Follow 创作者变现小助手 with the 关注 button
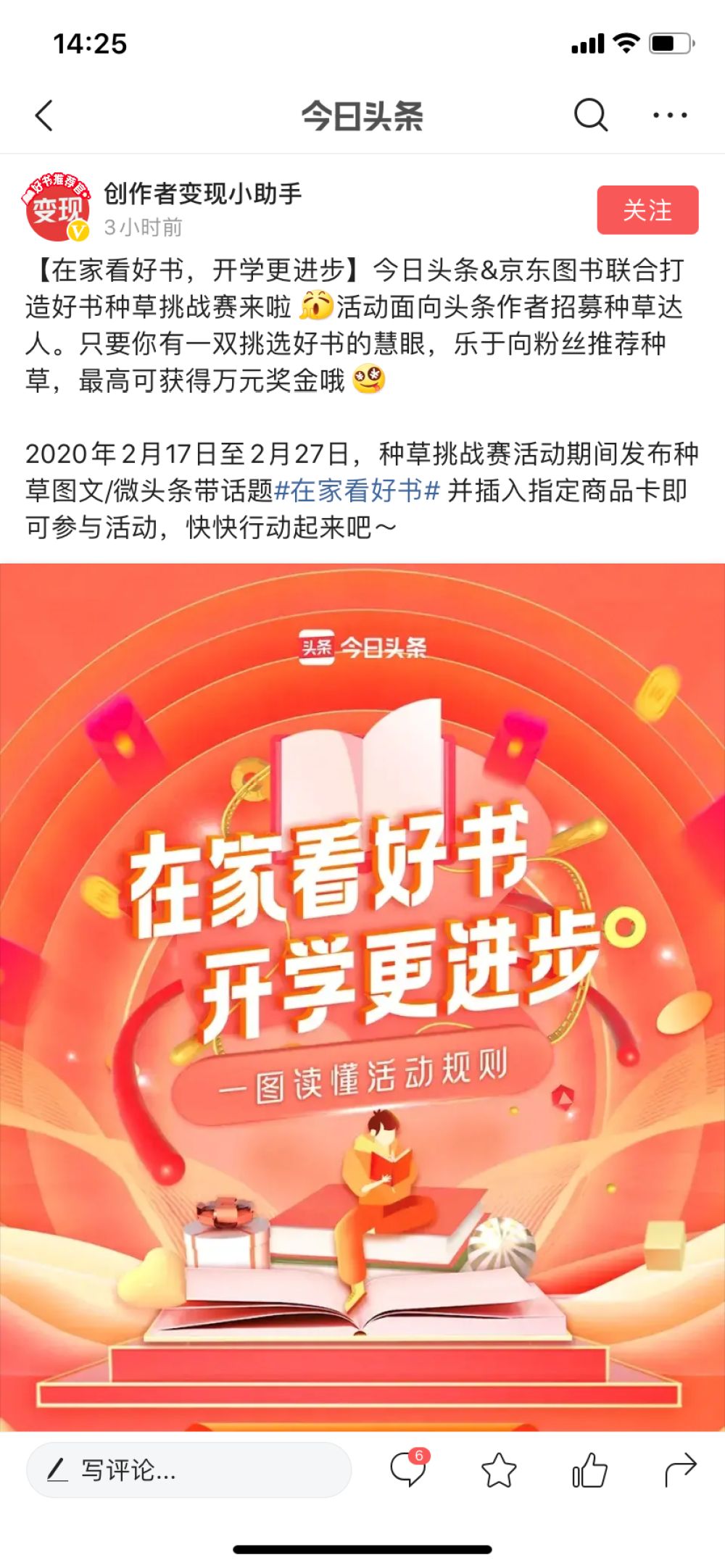This screenshot has width=725, height=1568. [x=647, y=210]
